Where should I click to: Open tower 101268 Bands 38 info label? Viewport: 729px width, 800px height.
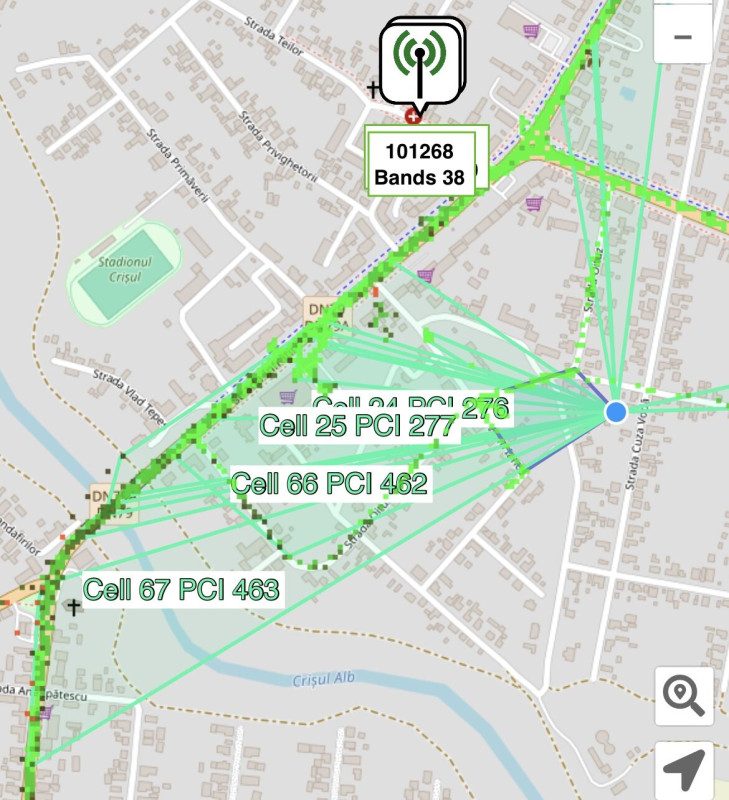point(419,165)
